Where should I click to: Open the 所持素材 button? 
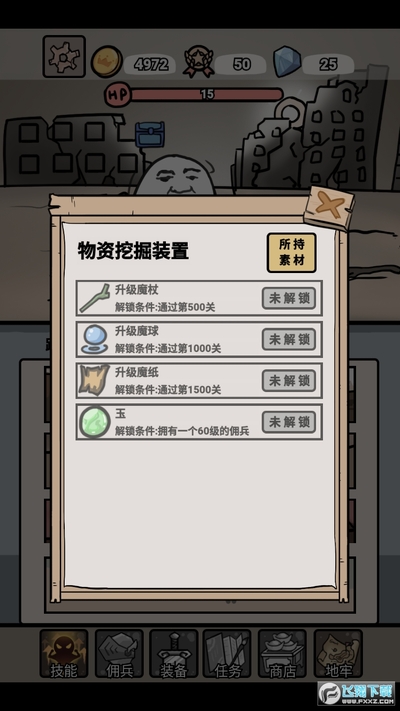coord(291,253)
